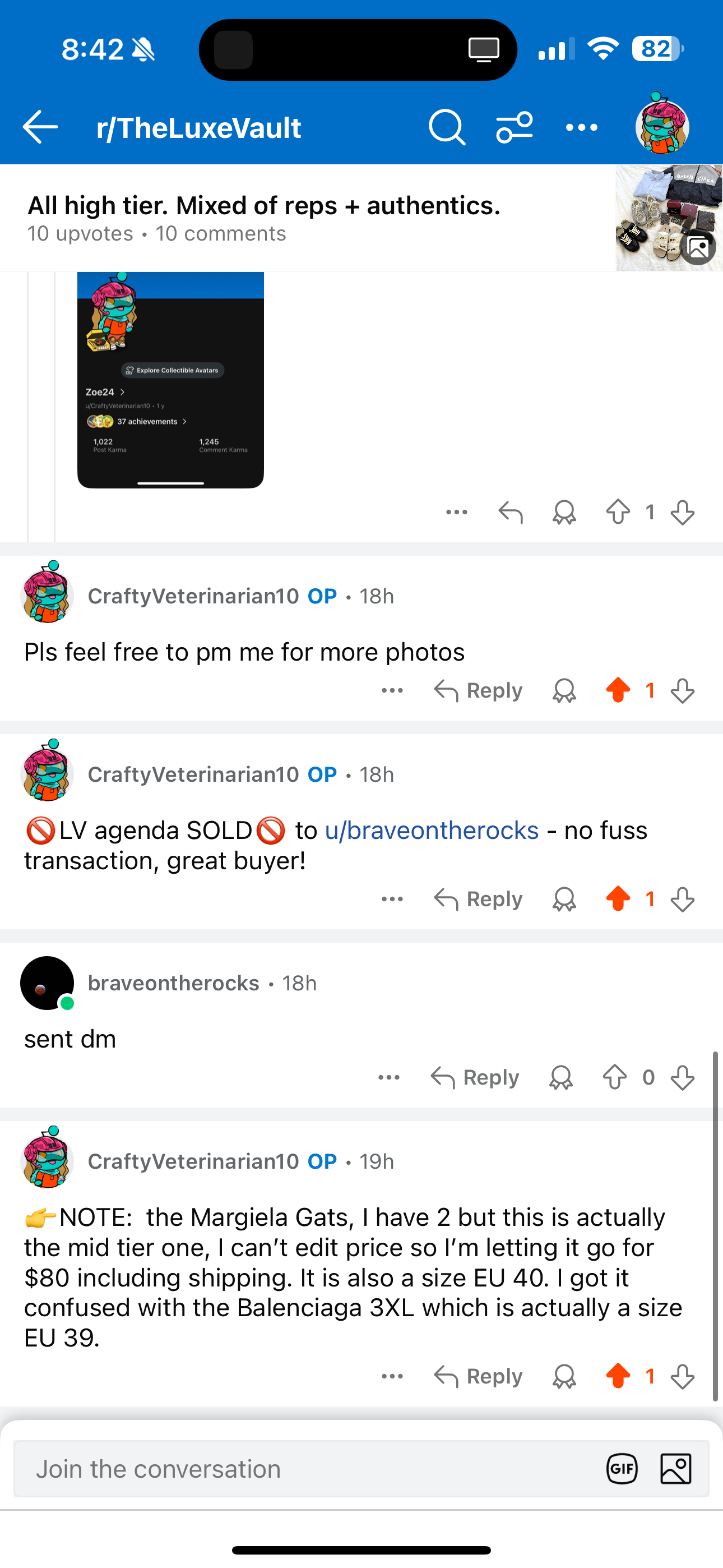This screenshot has height=1568, width=723.
Task: Open the u/braveontherocks profile link
Action: coord(432,830)
